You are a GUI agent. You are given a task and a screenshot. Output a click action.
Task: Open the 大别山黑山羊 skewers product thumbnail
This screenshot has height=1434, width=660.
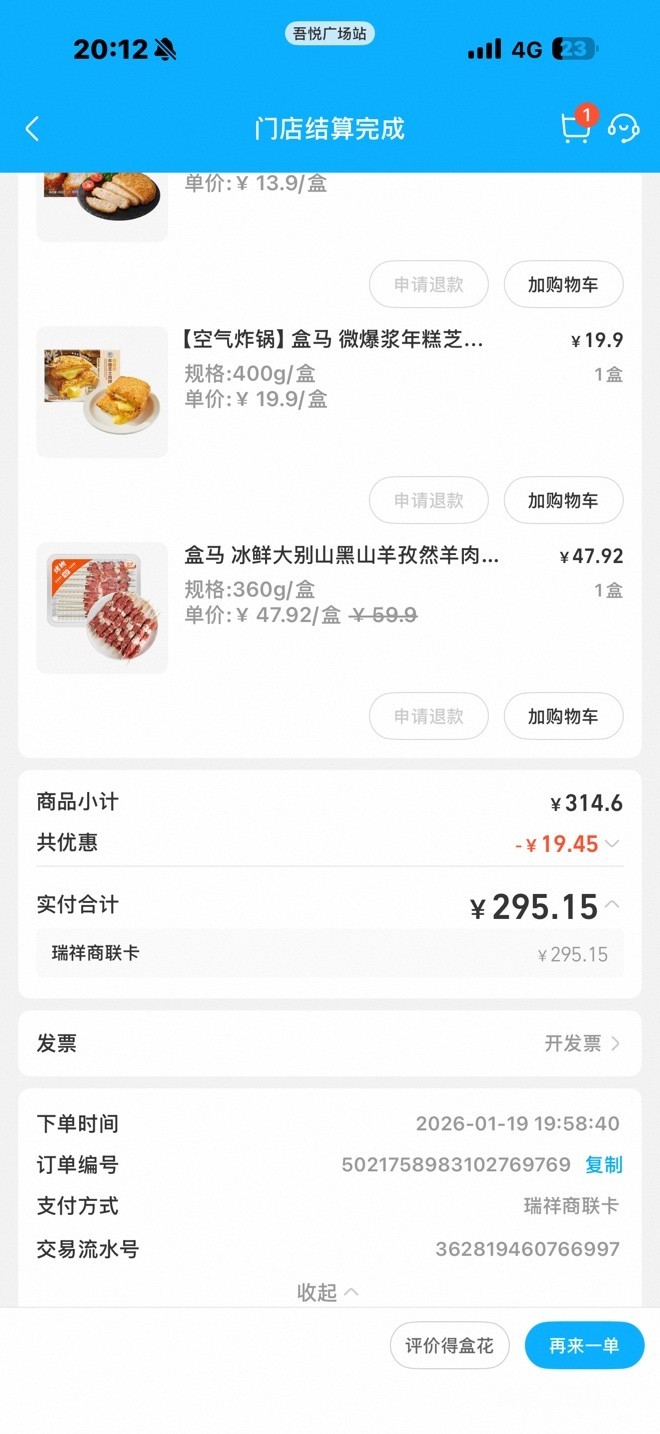pyautogui.click(x=102, y=607)
